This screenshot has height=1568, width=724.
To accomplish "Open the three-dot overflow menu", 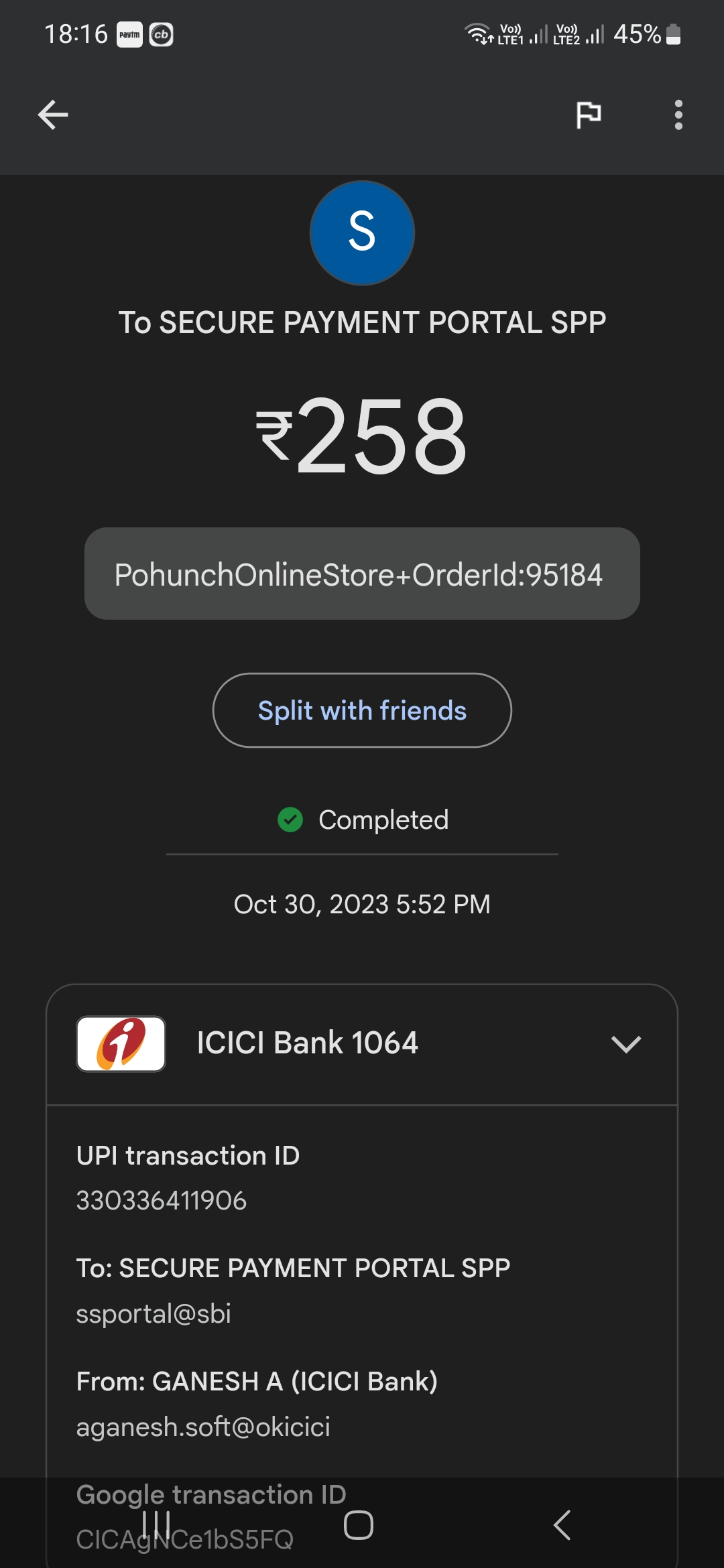I will point(678,115).
